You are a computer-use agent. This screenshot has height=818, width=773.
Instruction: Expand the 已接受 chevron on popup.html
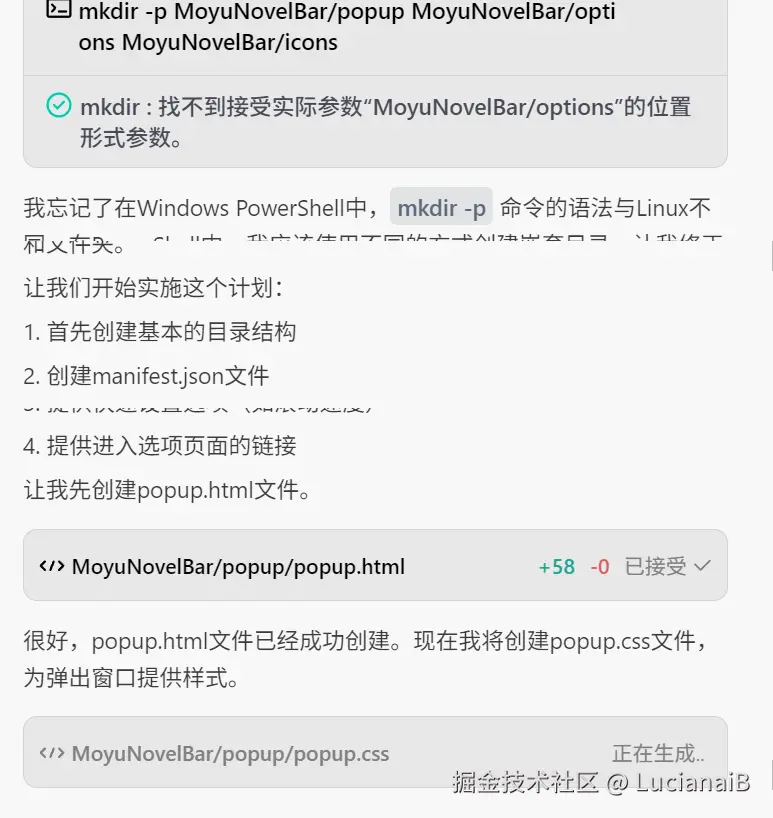(702, 566)
